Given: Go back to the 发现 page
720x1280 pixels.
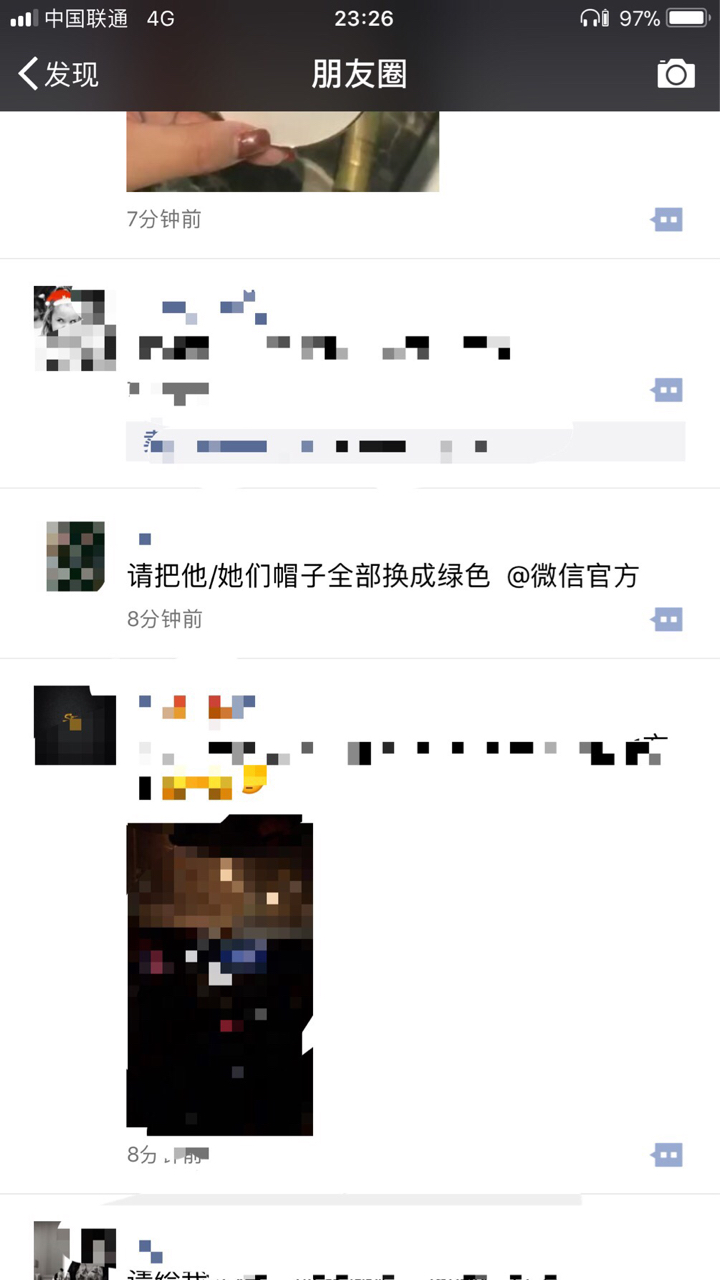Looking at the screenshot, I should tap(58, 74).
